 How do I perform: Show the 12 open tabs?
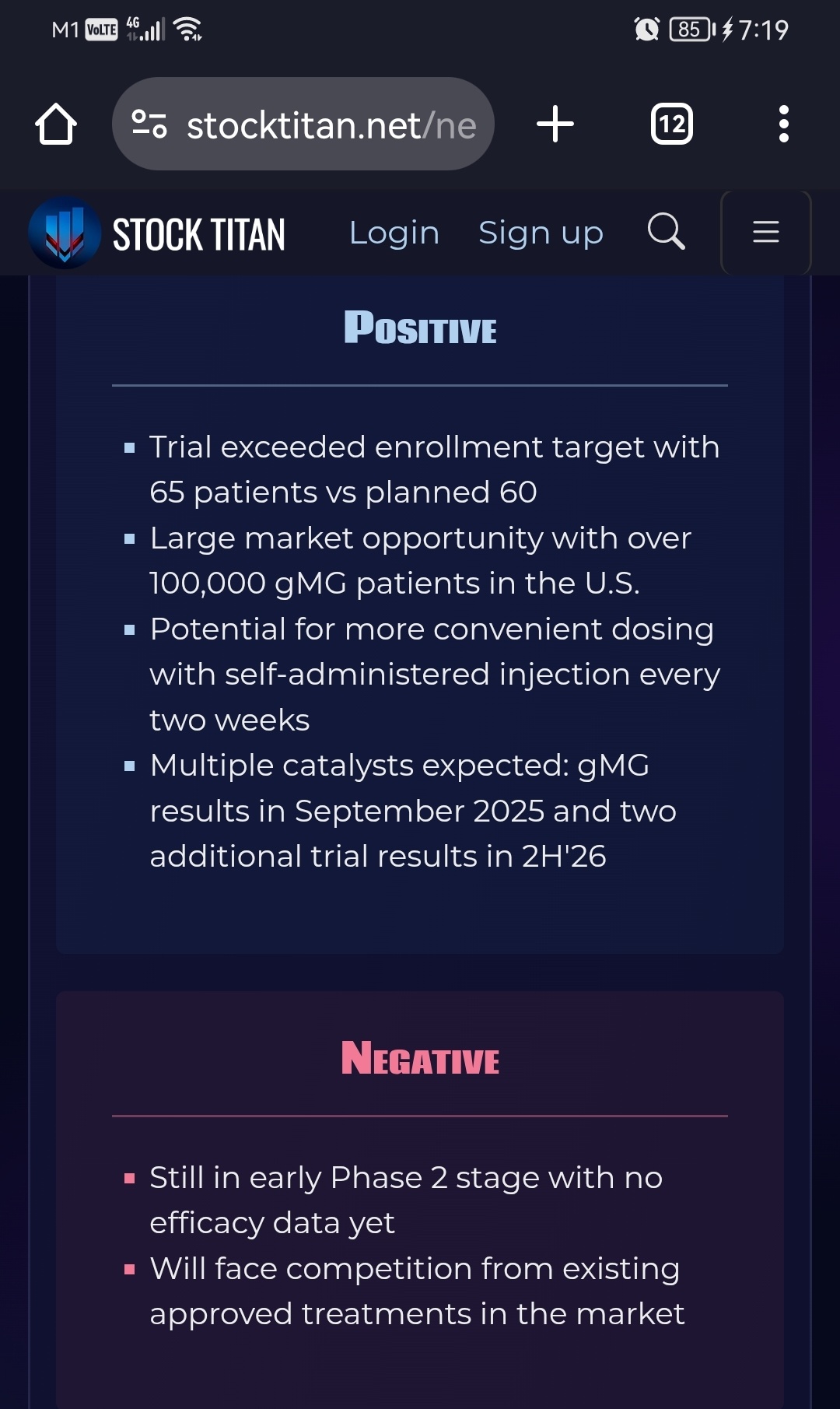point(672,124)
